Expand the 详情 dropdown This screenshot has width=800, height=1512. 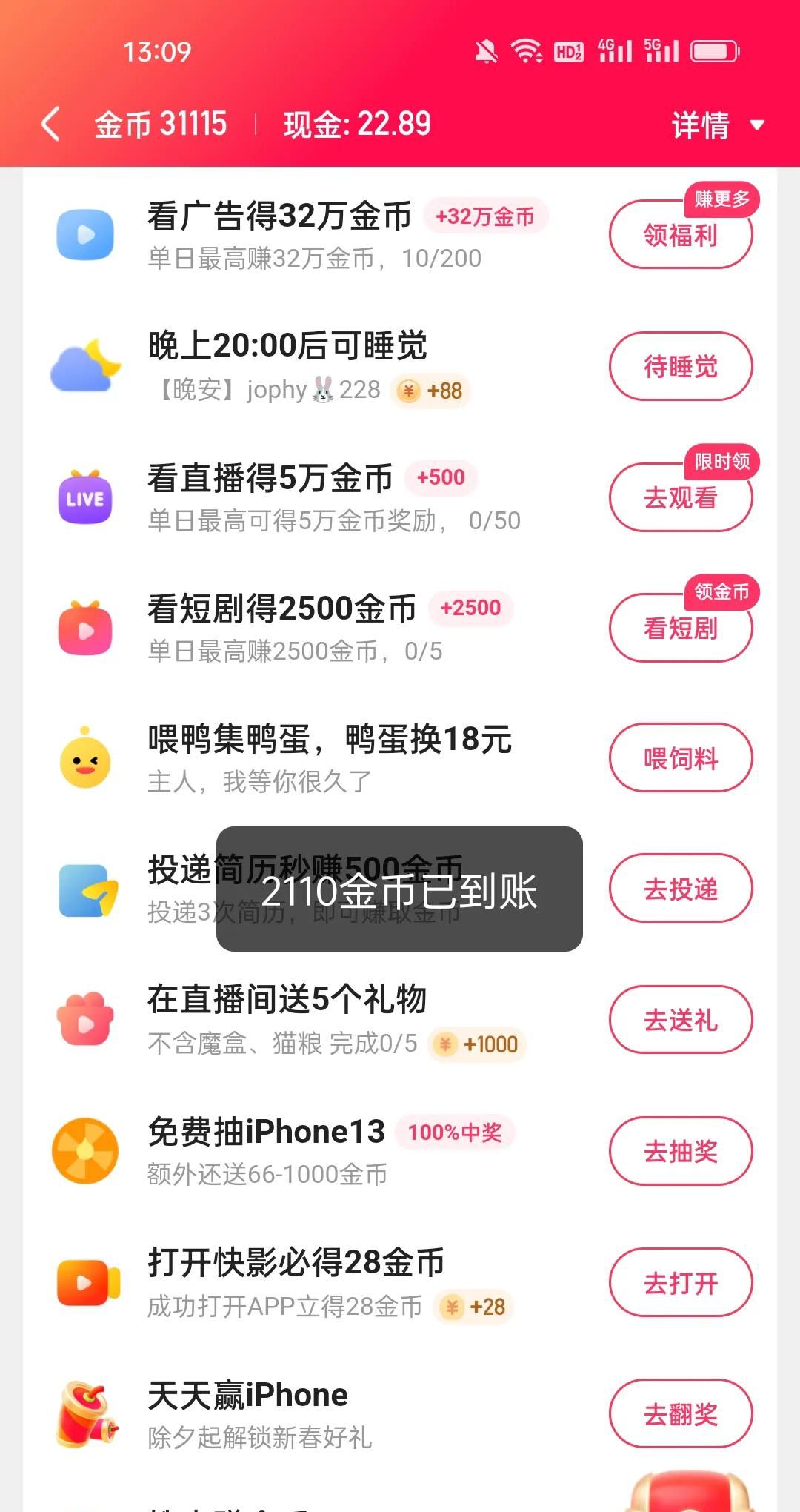click(716, 125)
